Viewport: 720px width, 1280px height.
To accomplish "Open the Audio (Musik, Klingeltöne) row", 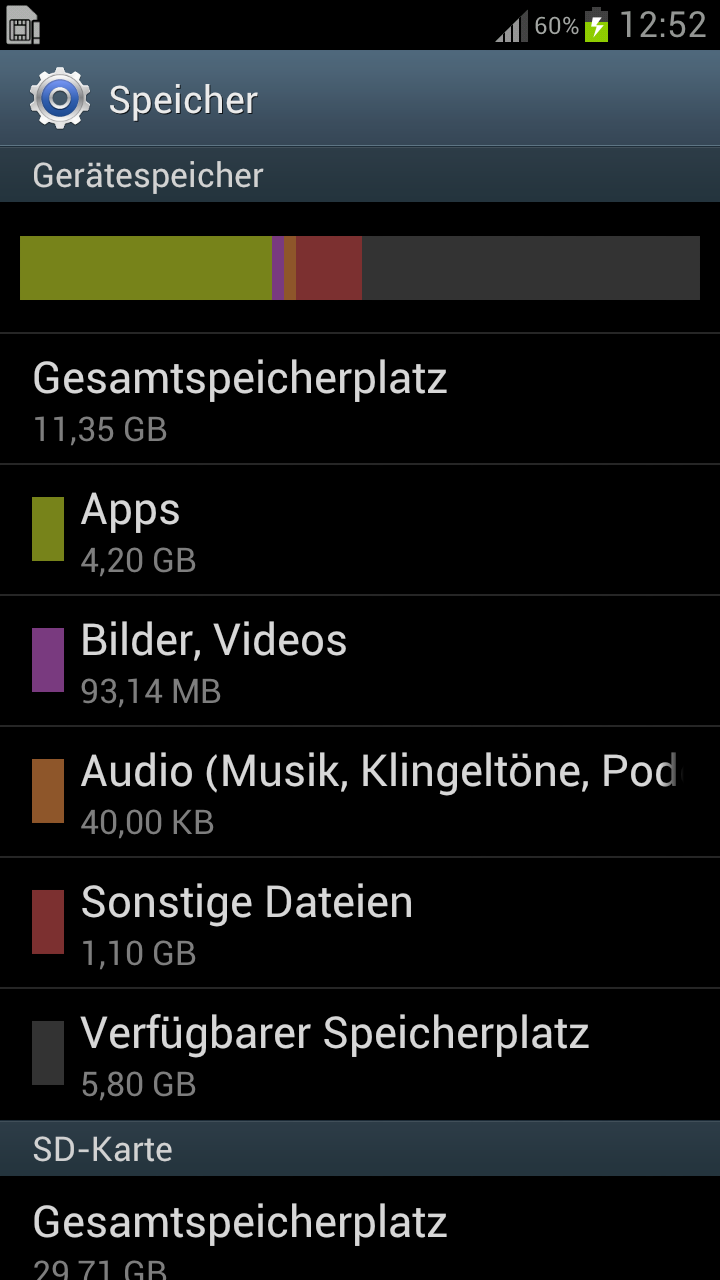I will click(360, 792).
